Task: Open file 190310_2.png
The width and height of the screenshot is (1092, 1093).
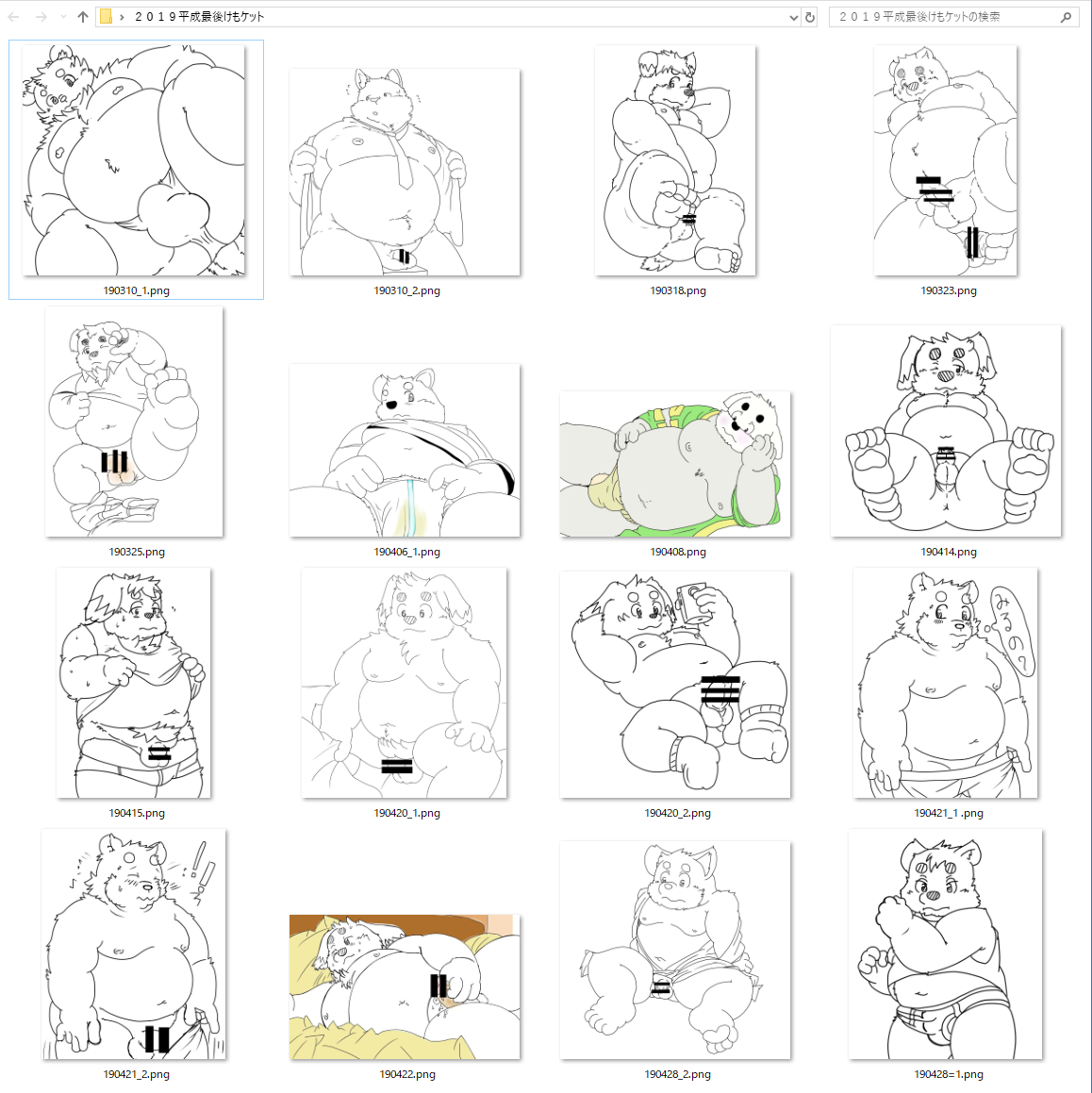Action: pos(405,173)
